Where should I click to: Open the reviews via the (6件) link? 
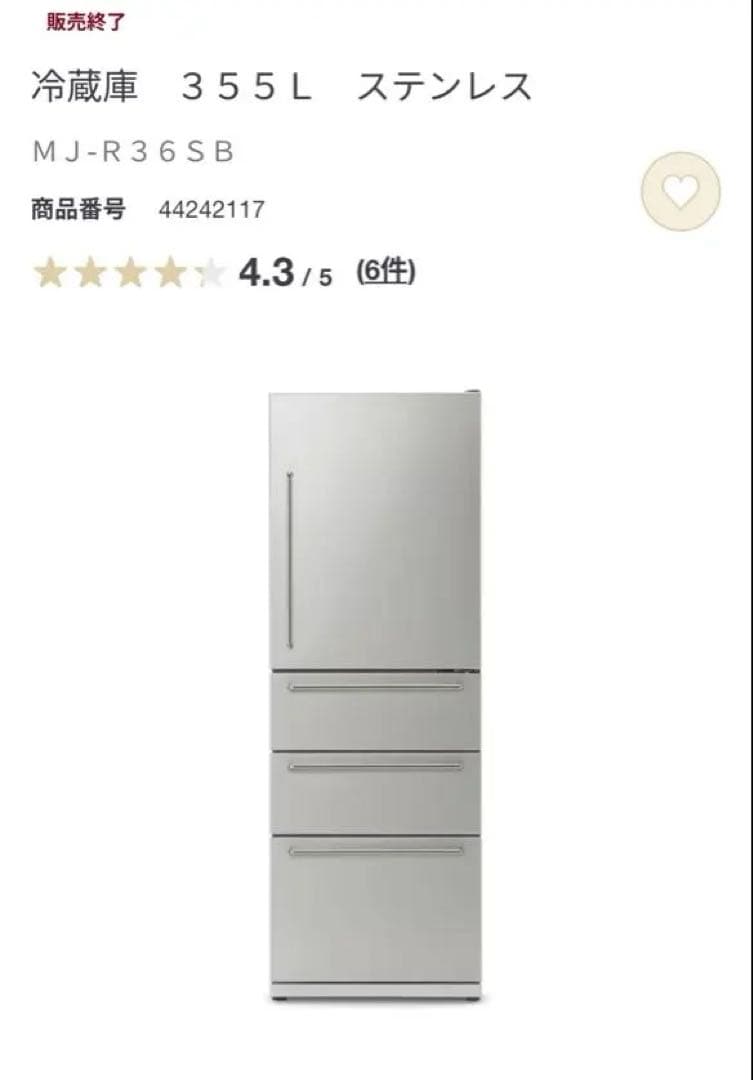coord(388,270)
